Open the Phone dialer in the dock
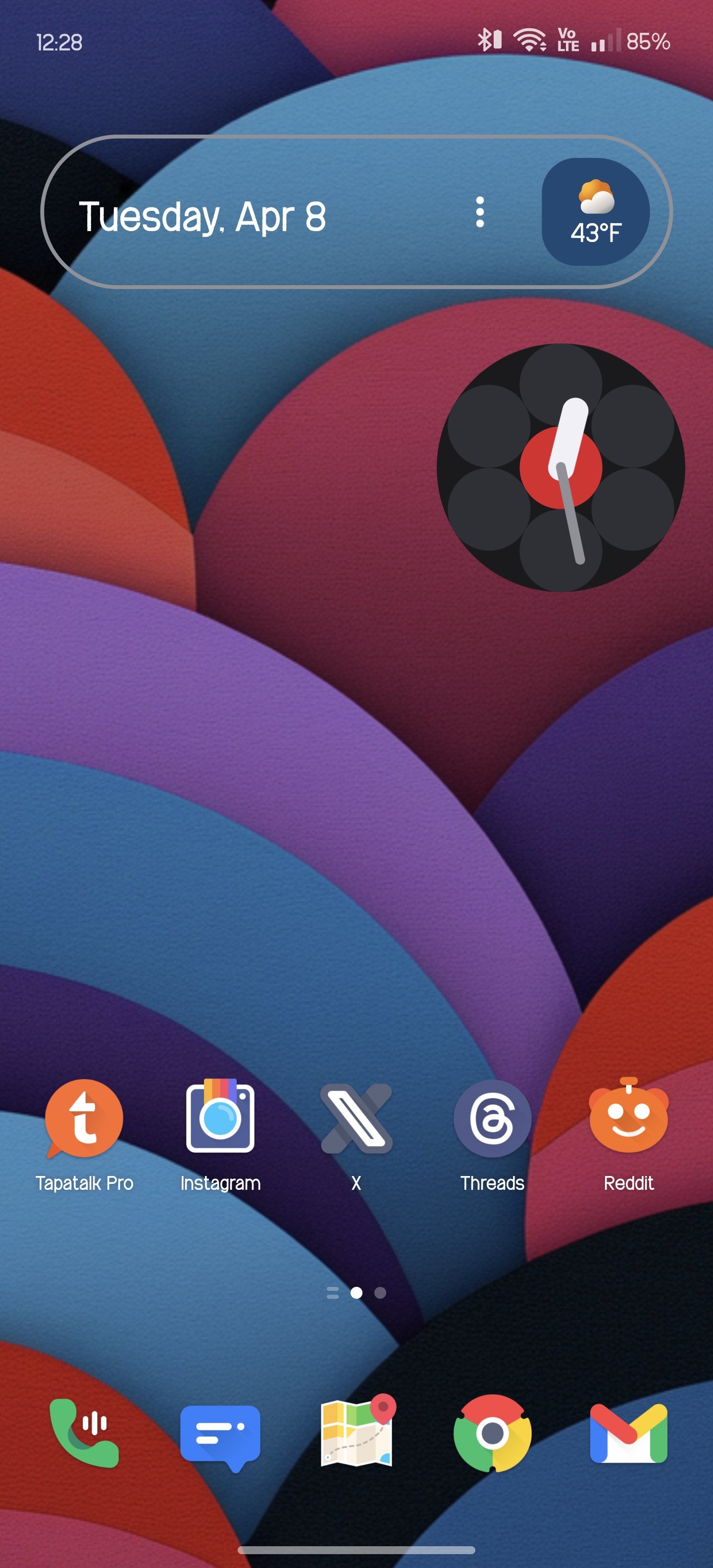This screenshot has height=1568, width=713. tap(84, 1433)
